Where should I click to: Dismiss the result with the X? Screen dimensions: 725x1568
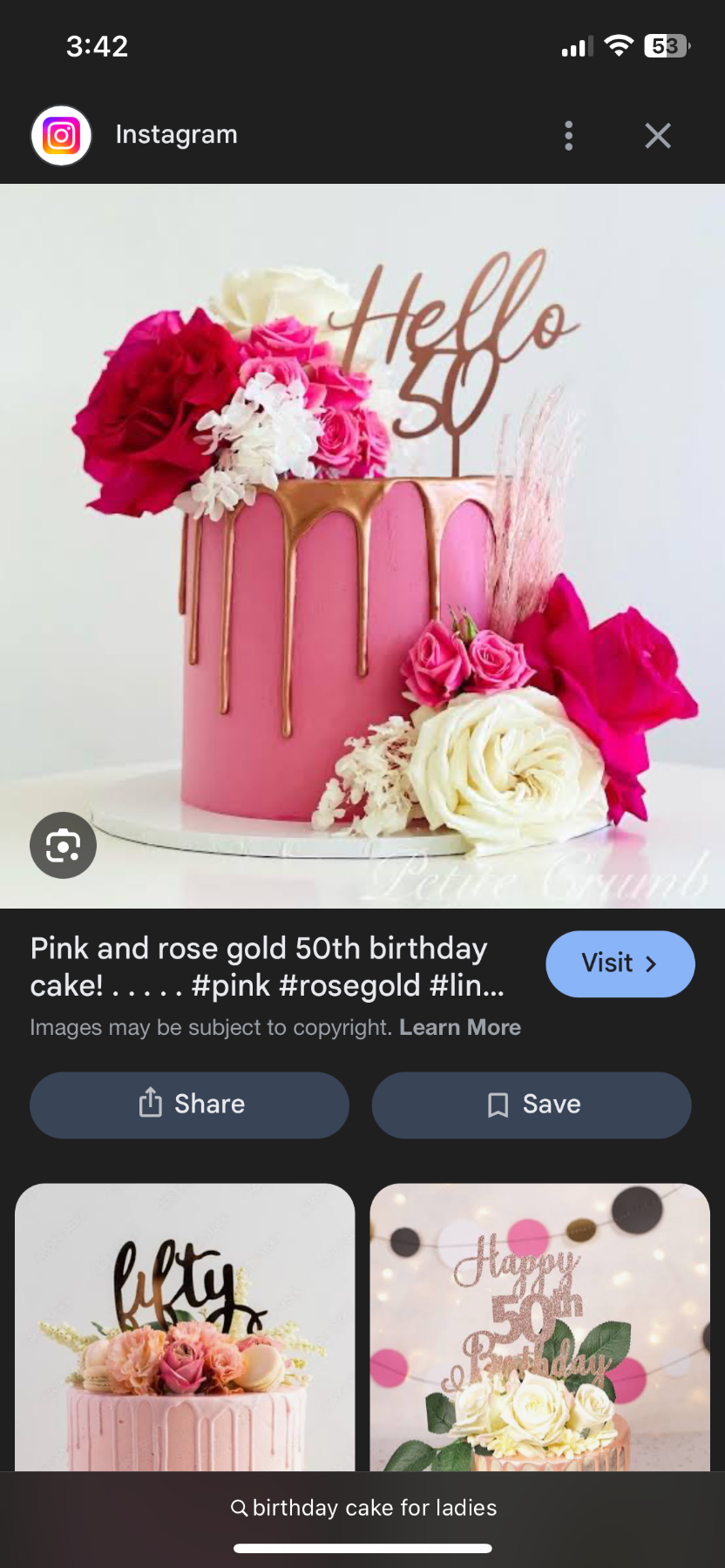pyautogui.click(x=658, y=135)
